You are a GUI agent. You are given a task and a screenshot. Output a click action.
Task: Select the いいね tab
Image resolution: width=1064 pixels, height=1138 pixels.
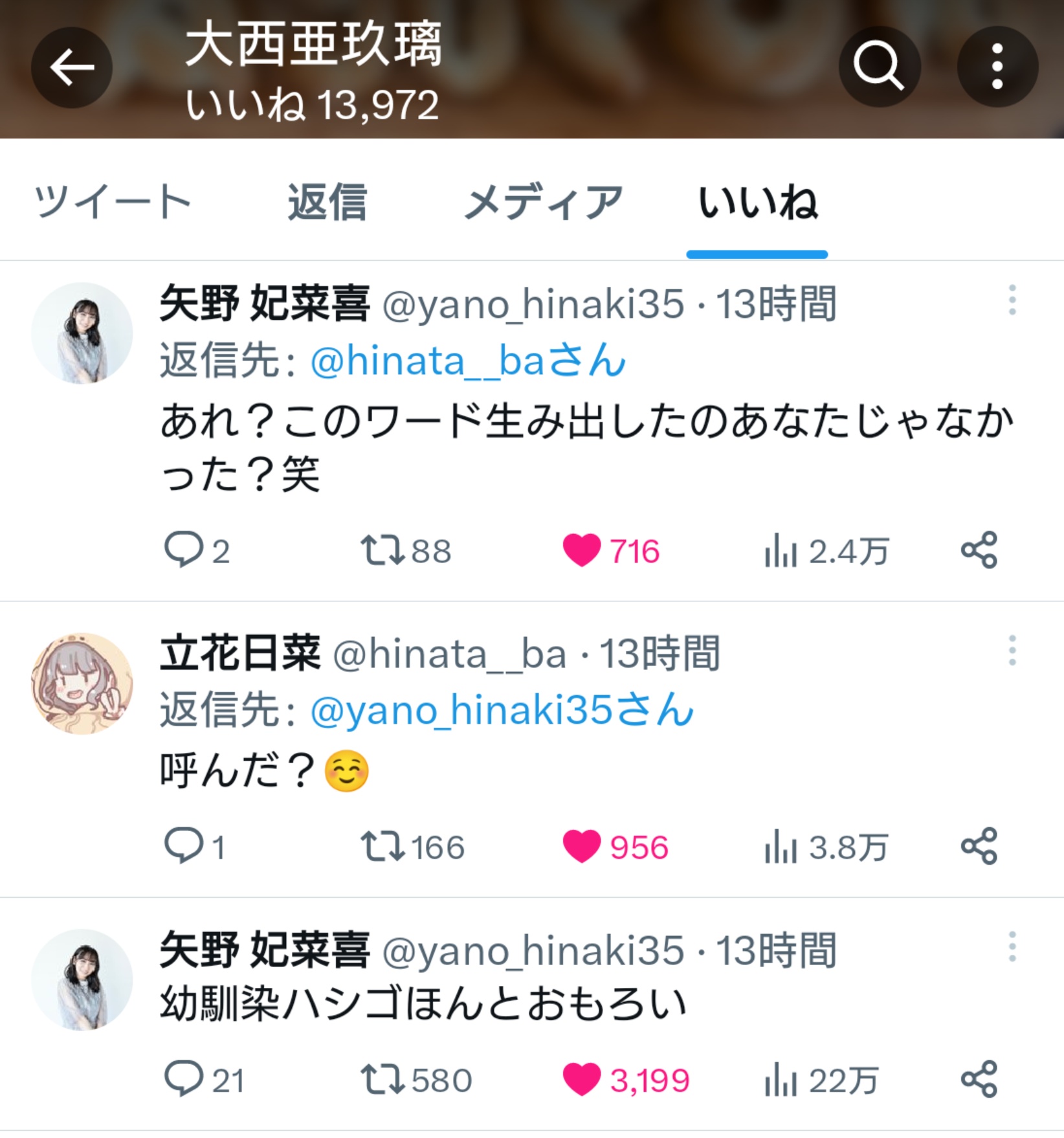tap(757, 202)
